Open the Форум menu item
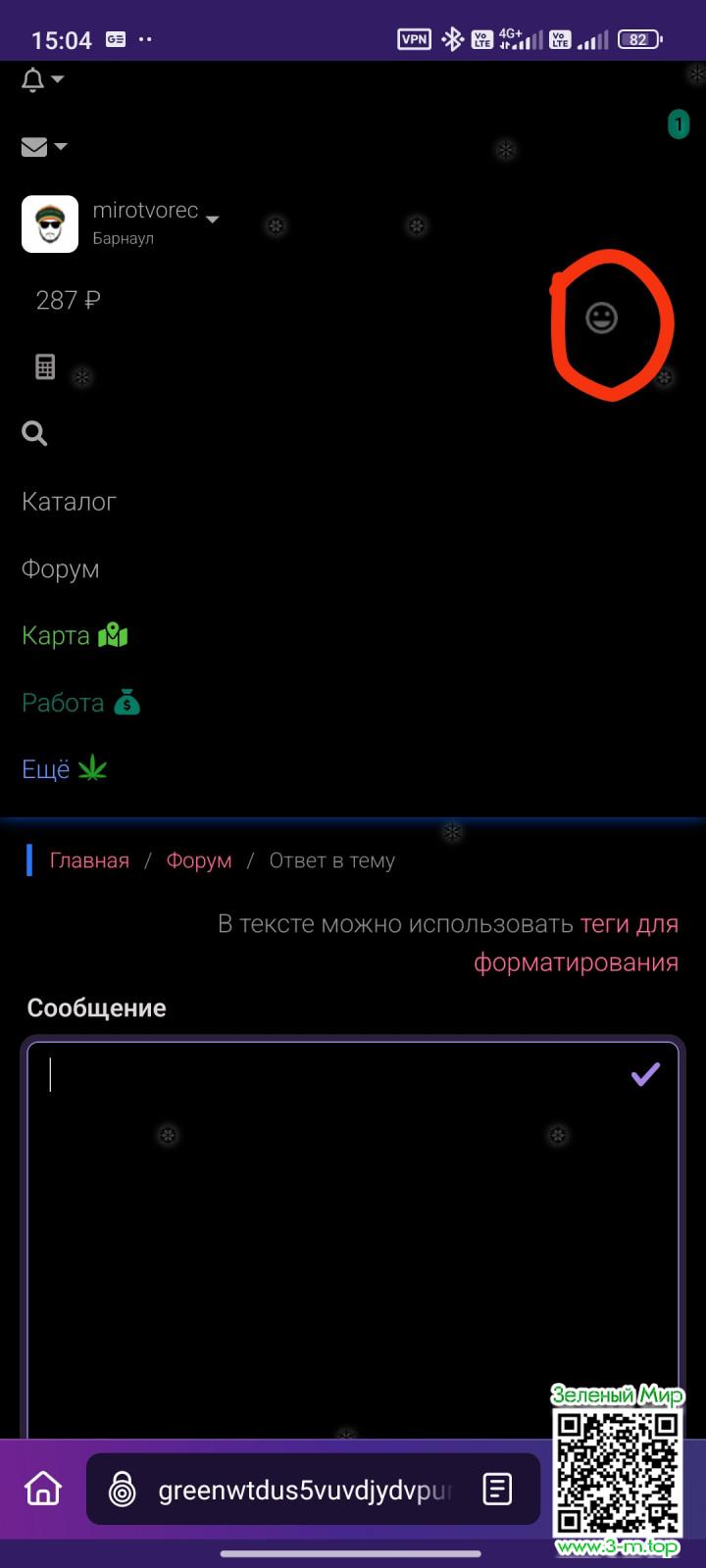 (60, 569)
